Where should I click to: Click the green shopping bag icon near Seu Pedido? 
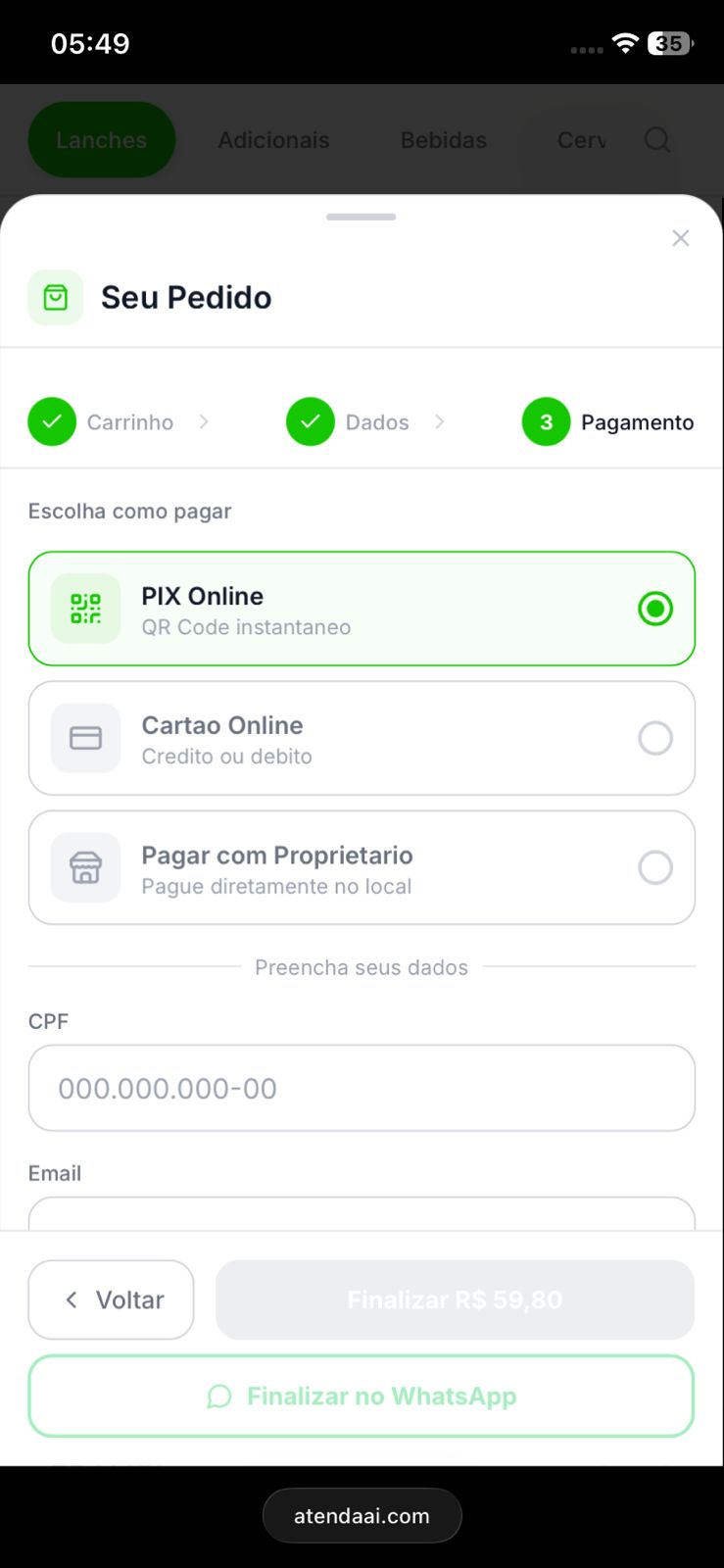tap(55, 297)
